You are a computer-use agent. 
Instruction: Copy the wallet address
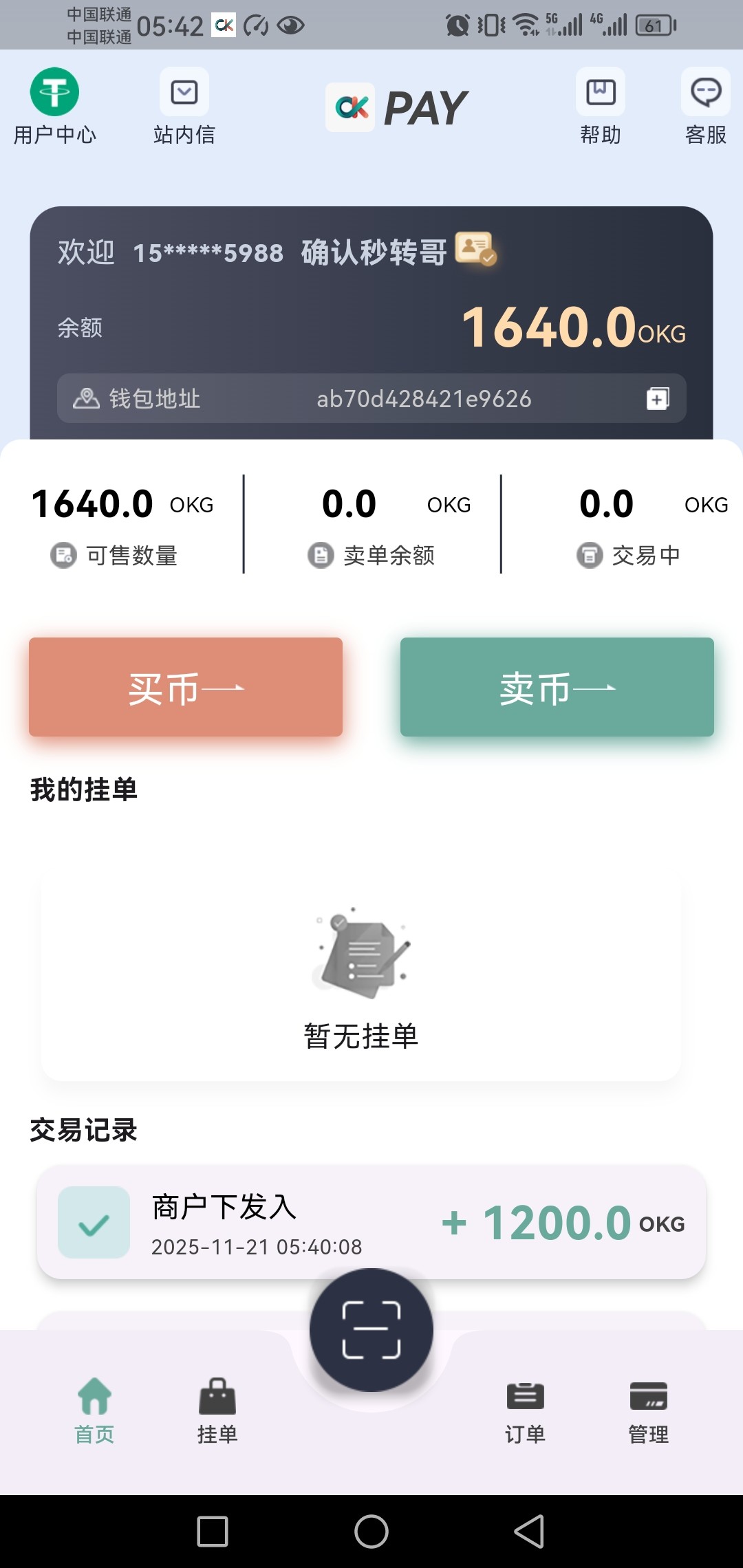(657, 399)
